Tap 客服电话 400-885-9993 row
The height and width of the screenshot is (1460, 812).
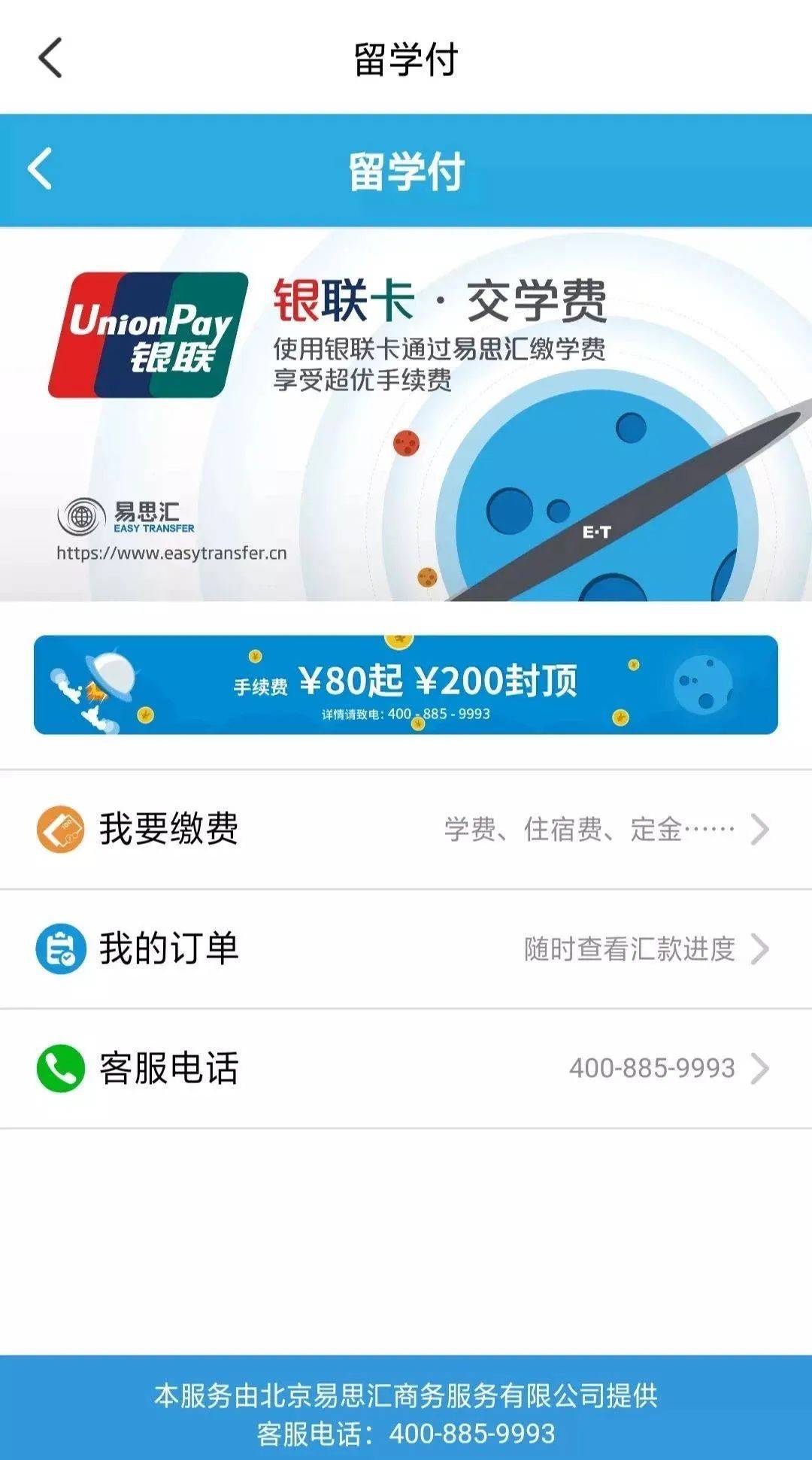pyautogui.click(x=406, y=1068)
